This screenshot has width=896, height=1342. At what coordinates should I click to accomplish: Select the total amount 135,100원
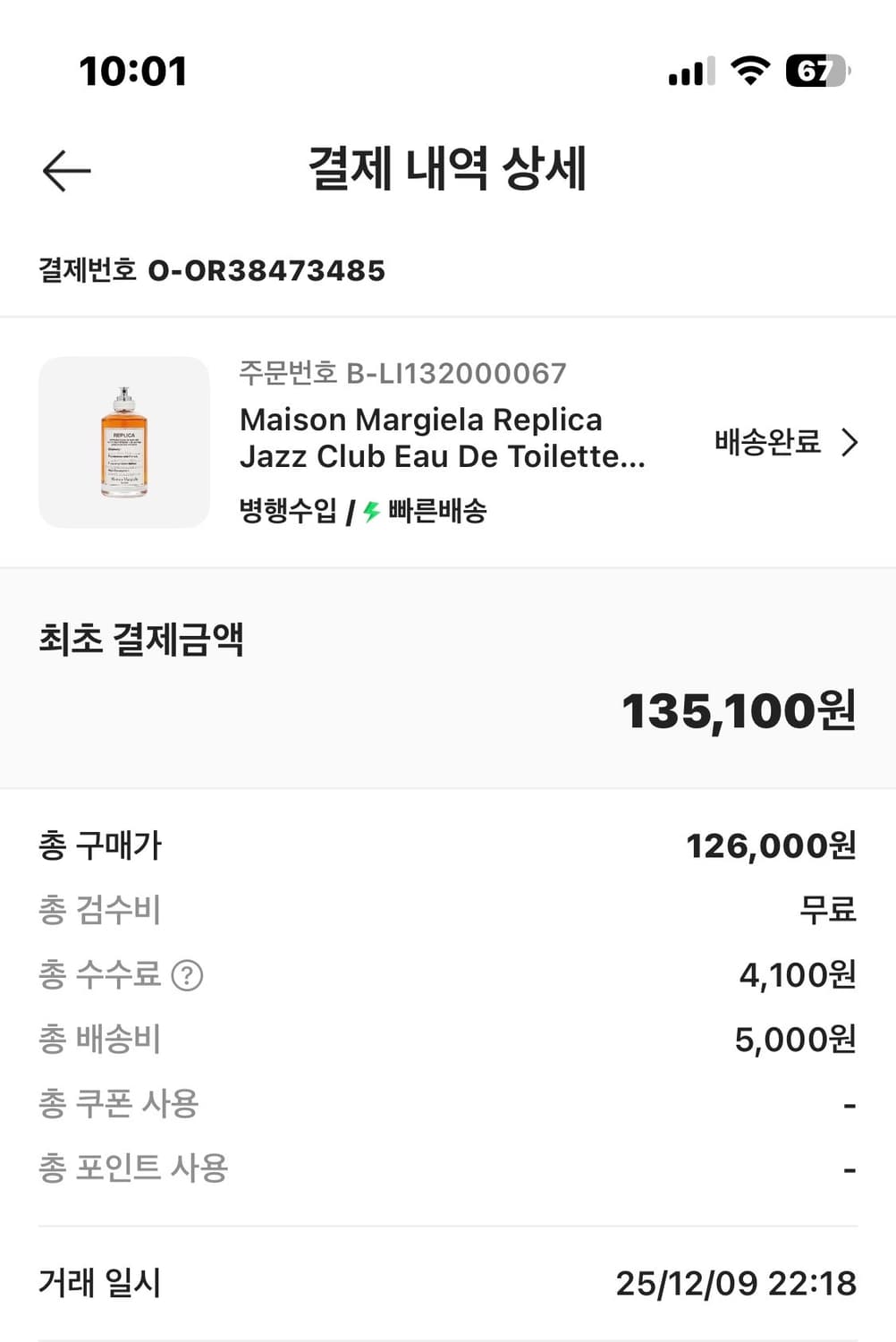740,711
